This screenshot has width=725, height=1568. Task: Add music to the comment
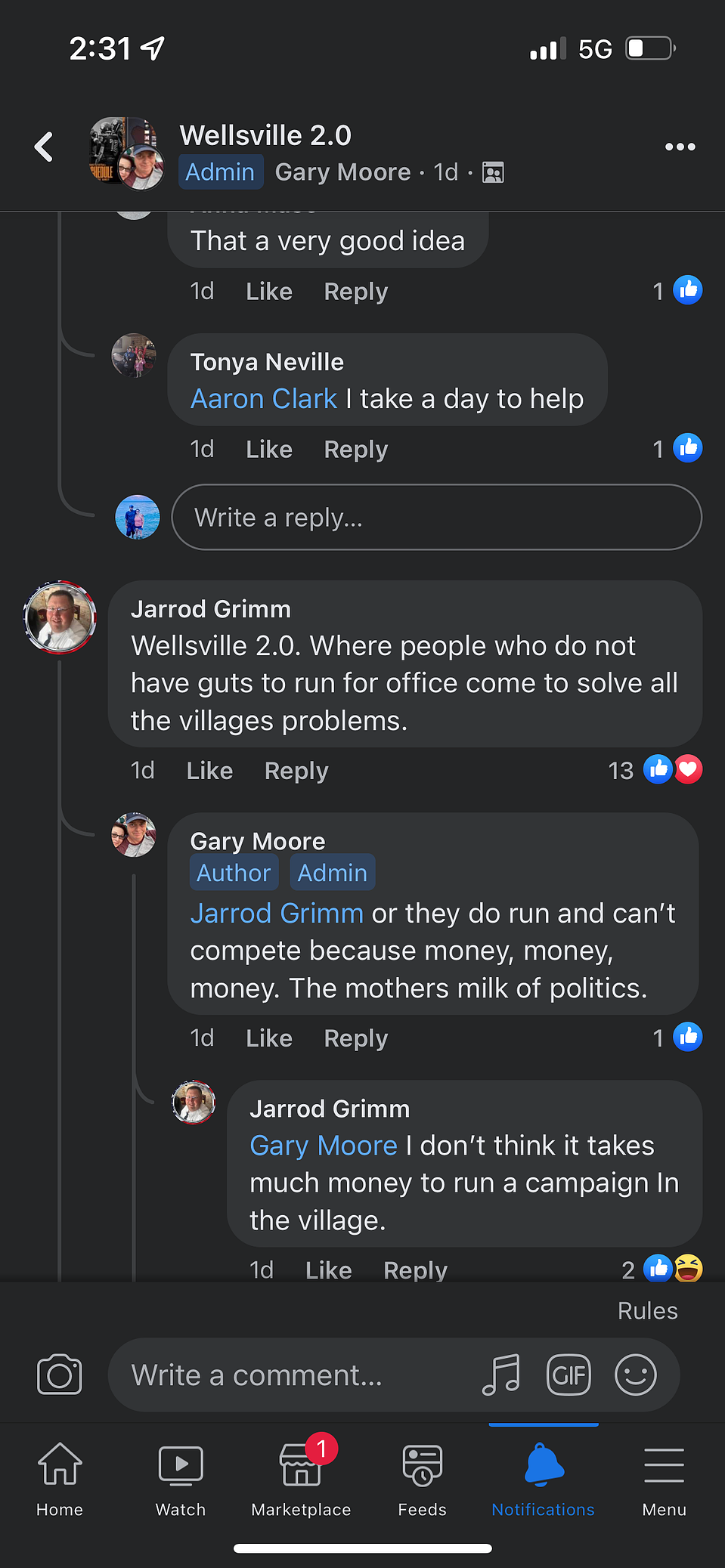pos(501,1375)
